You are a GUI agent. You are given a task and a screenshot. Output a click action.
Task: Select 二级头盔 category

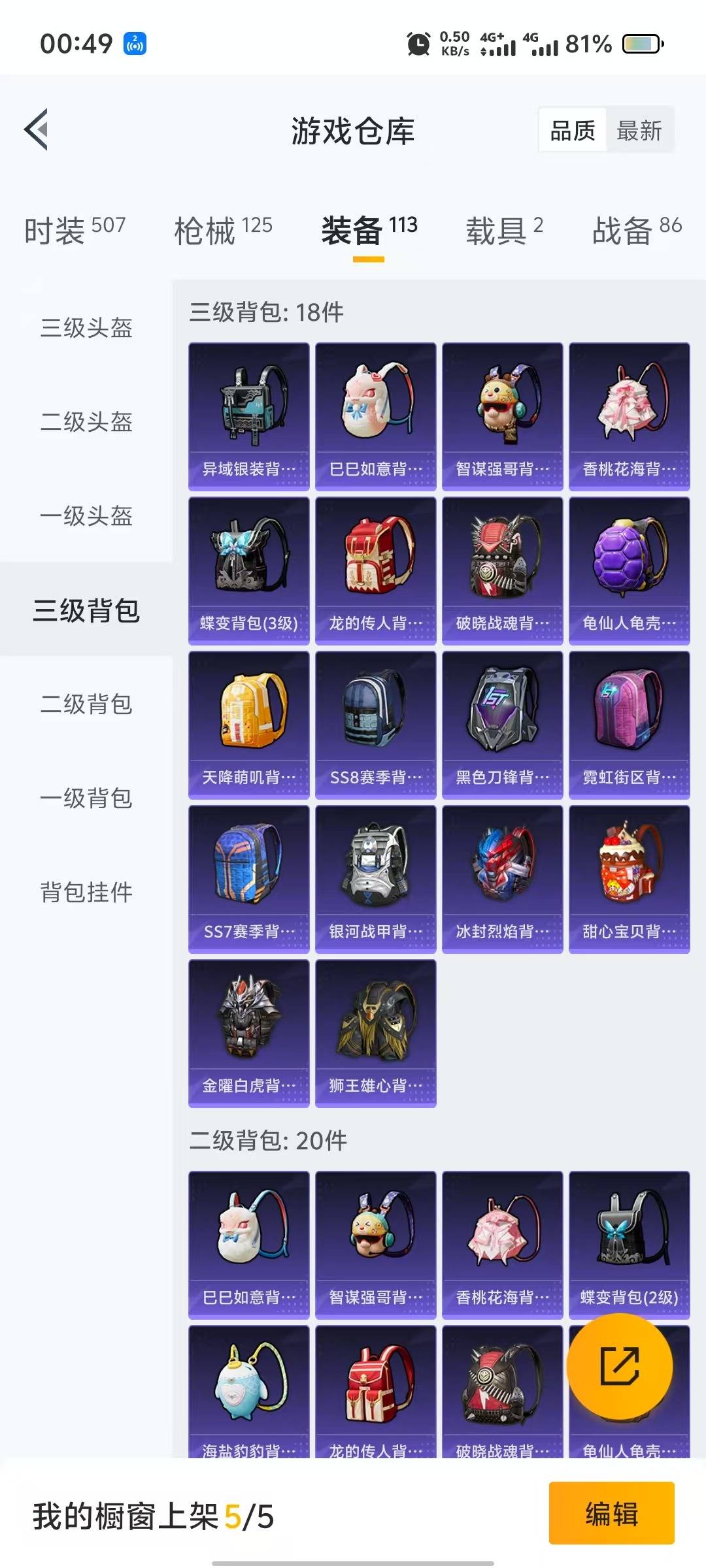tap(86, 421)
